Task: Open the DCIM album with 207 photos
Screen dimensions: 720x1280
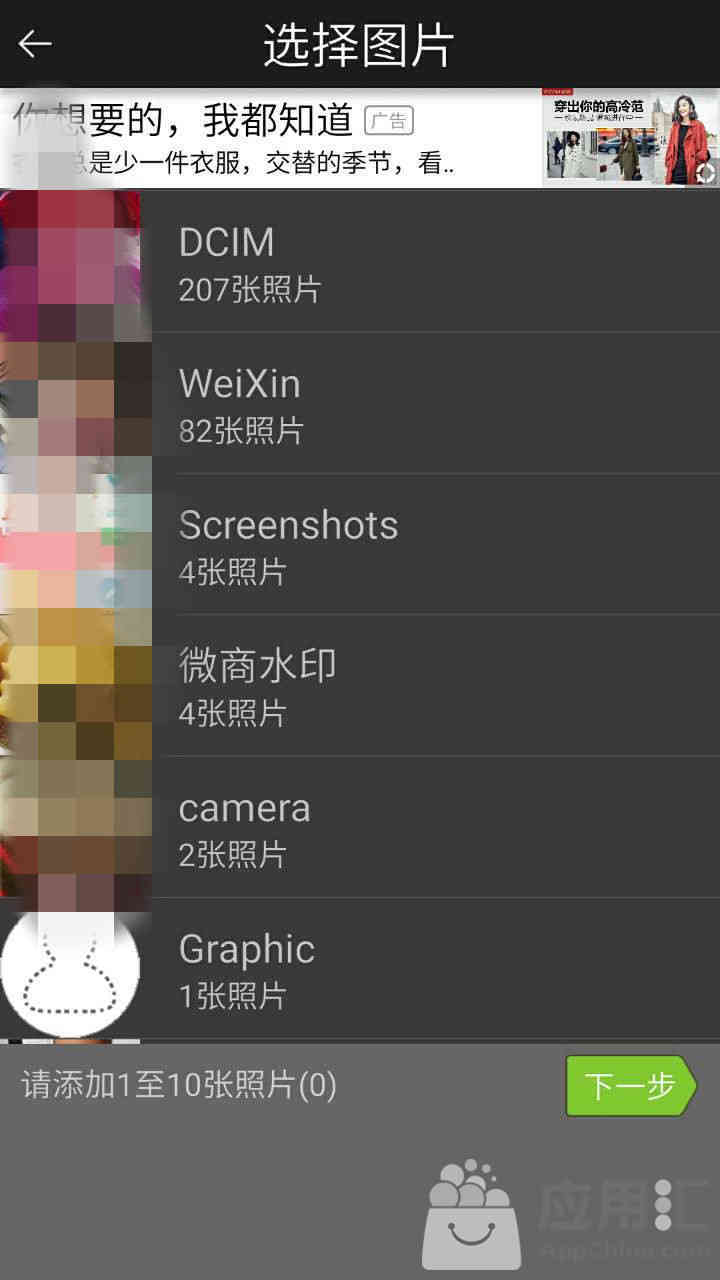Action: point(400,262)
